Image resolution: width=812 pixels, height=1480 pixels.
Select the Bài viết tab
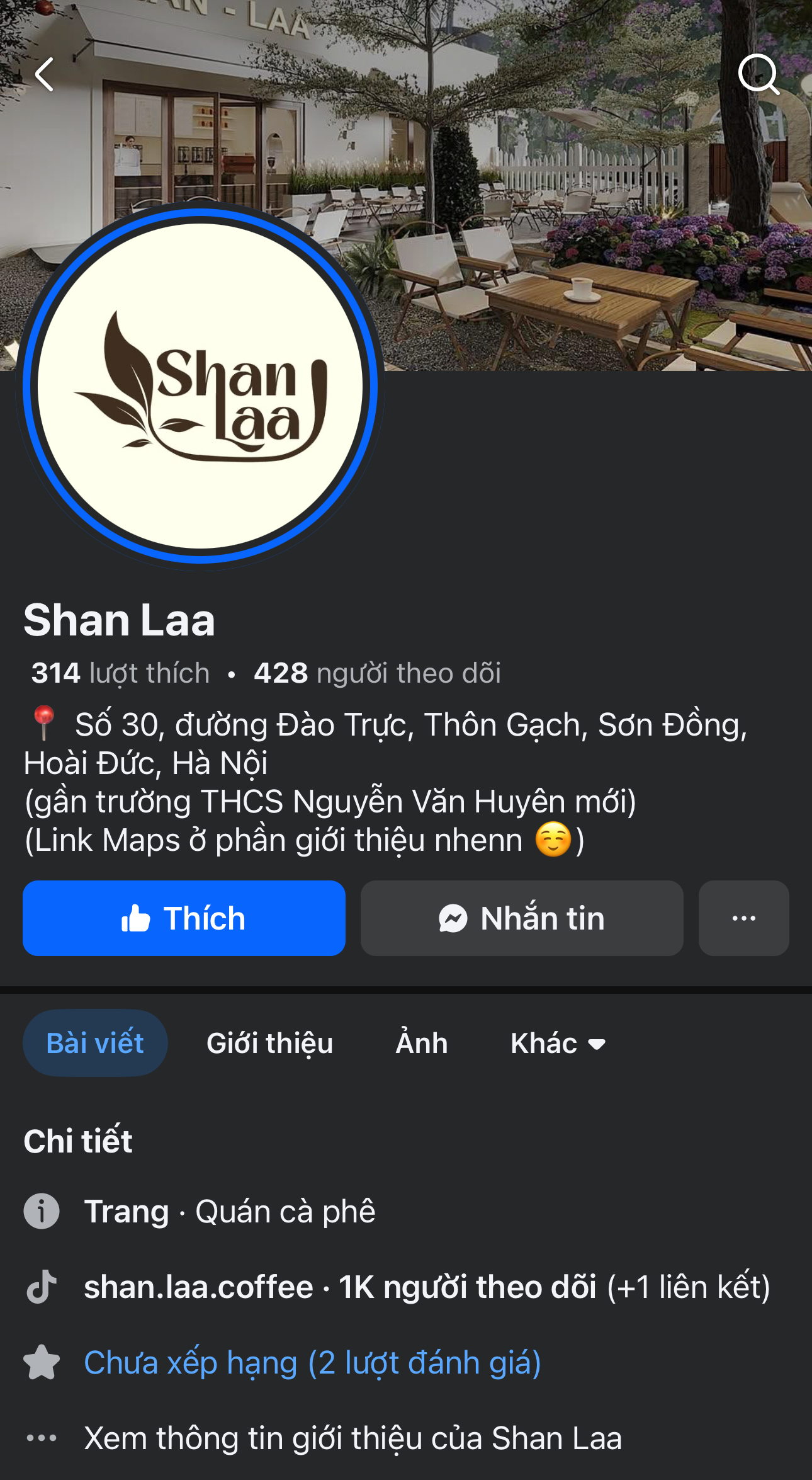[95, 1043]
